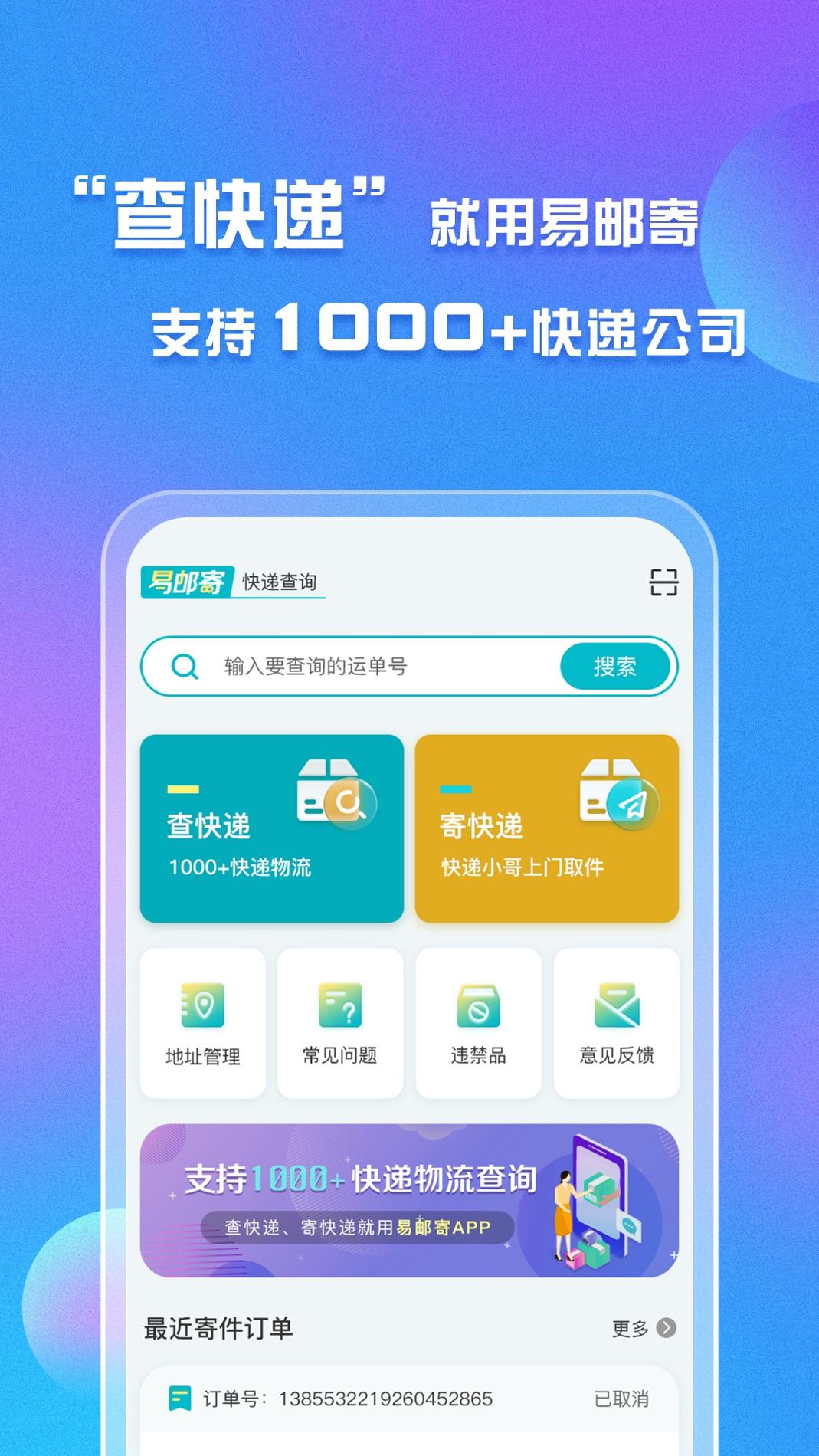Click the 易邮寄 logo badge

[x=186, y=582]
